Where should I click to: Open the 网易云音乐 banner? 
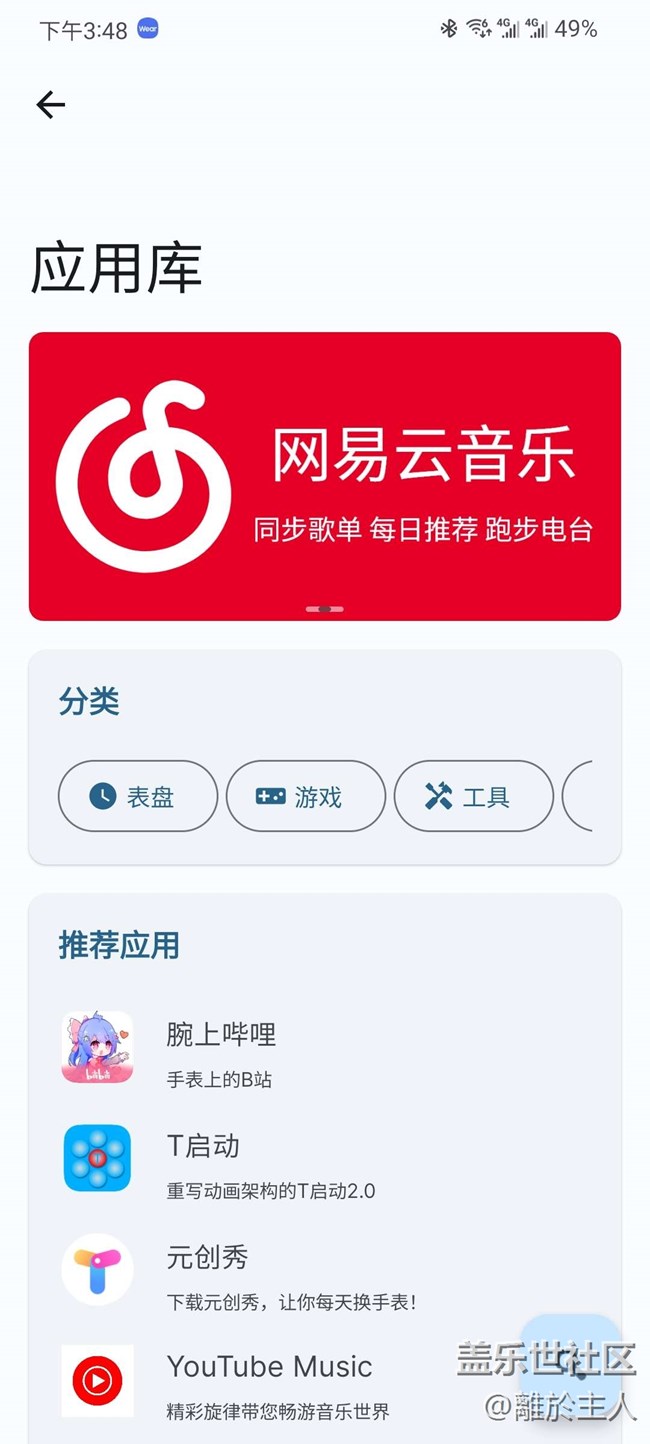pos(325,476)
